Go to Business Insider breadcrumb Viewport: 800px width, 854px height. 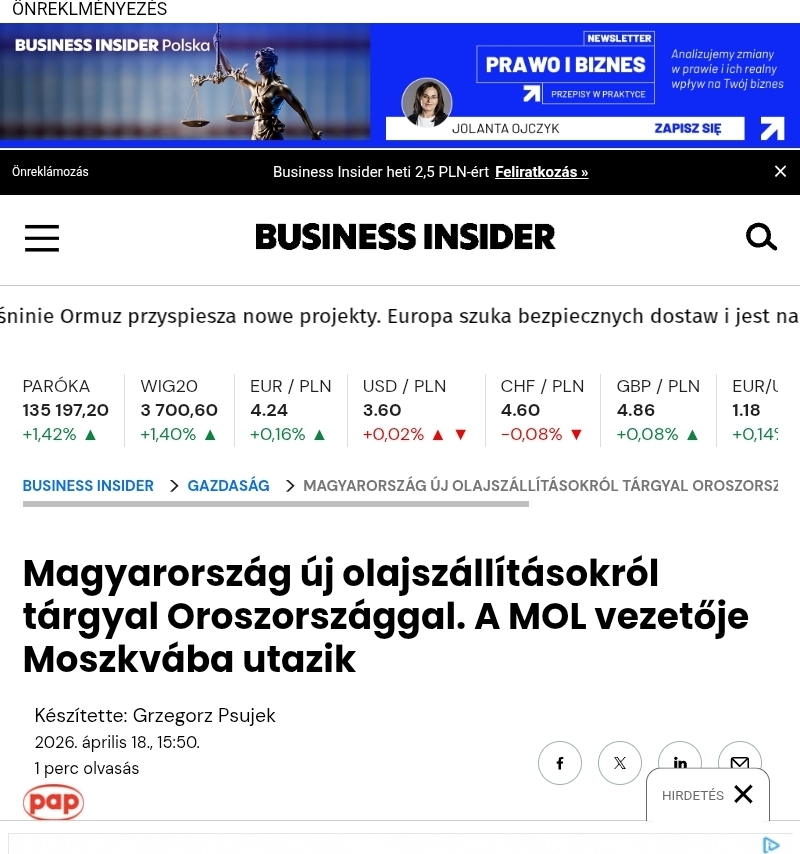[x=88, y=486]
